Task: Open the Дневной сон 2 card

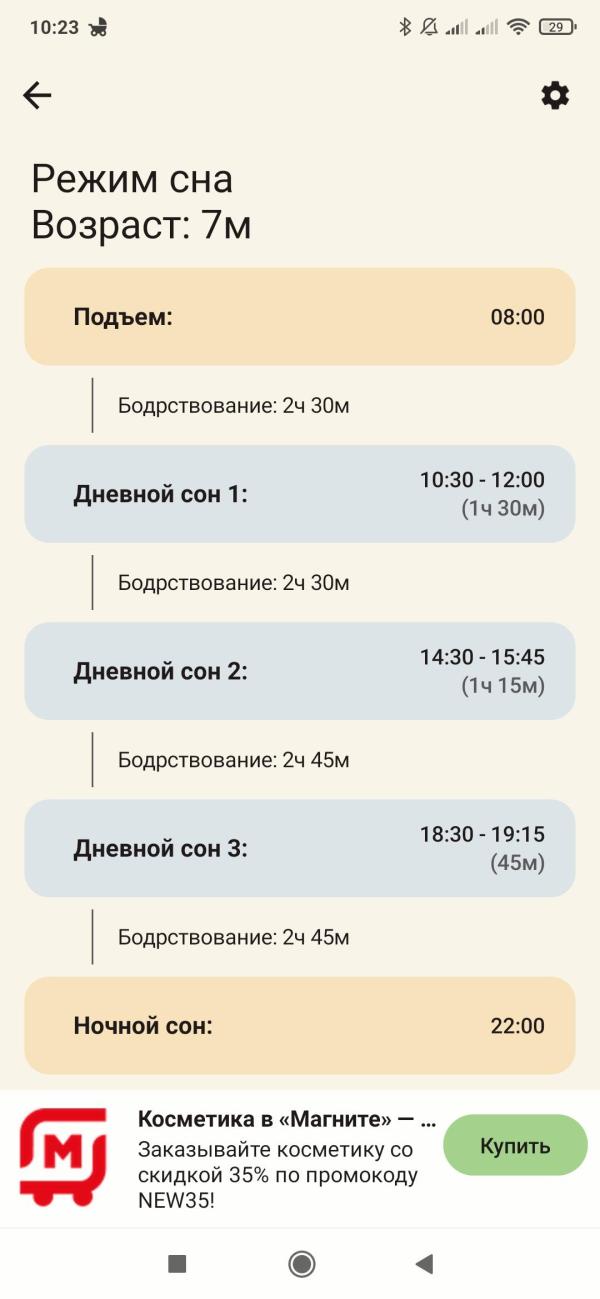Action: 300,671
